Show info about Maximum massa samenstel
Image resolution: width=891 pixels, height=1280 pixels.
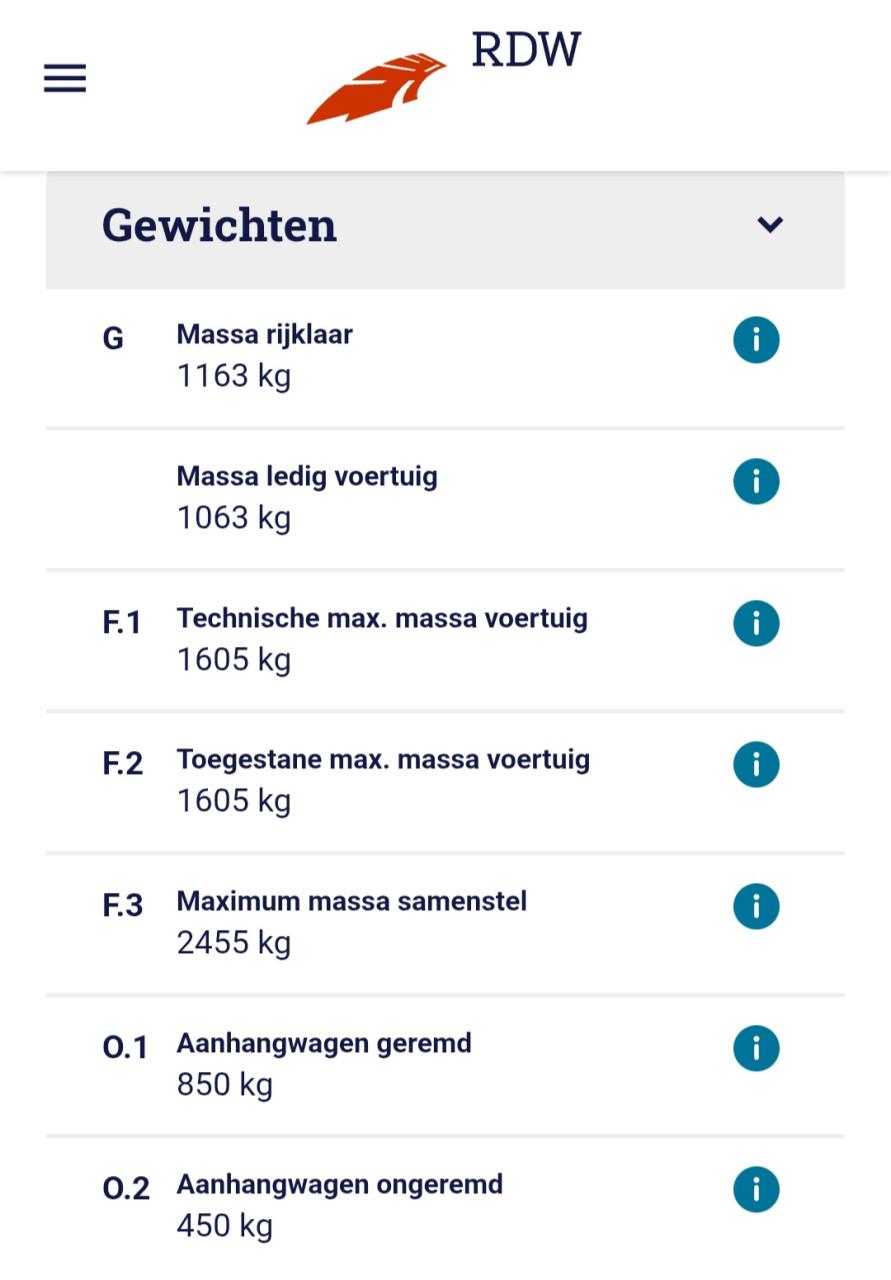(756, 906)
